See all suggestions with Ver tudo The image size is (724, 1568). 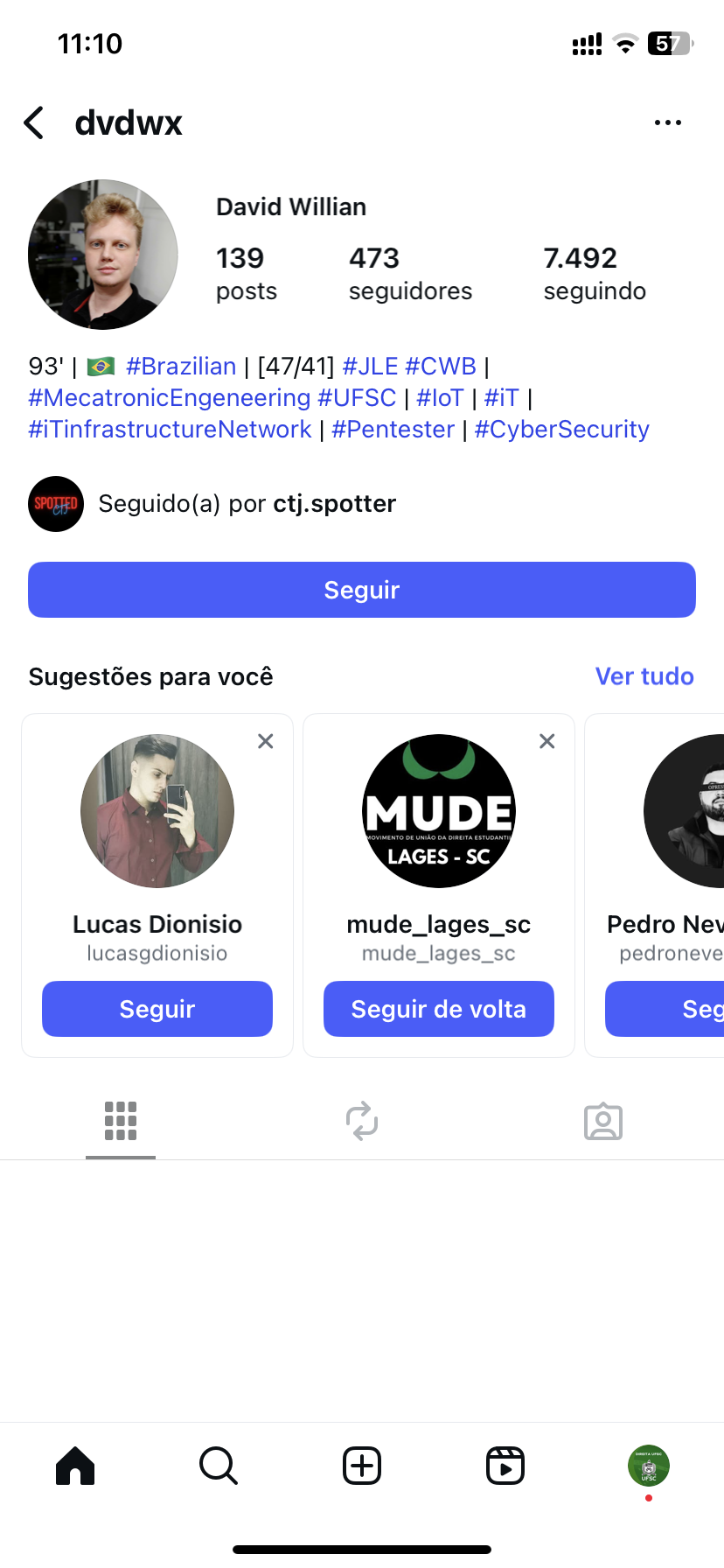(x=644, y=676)
